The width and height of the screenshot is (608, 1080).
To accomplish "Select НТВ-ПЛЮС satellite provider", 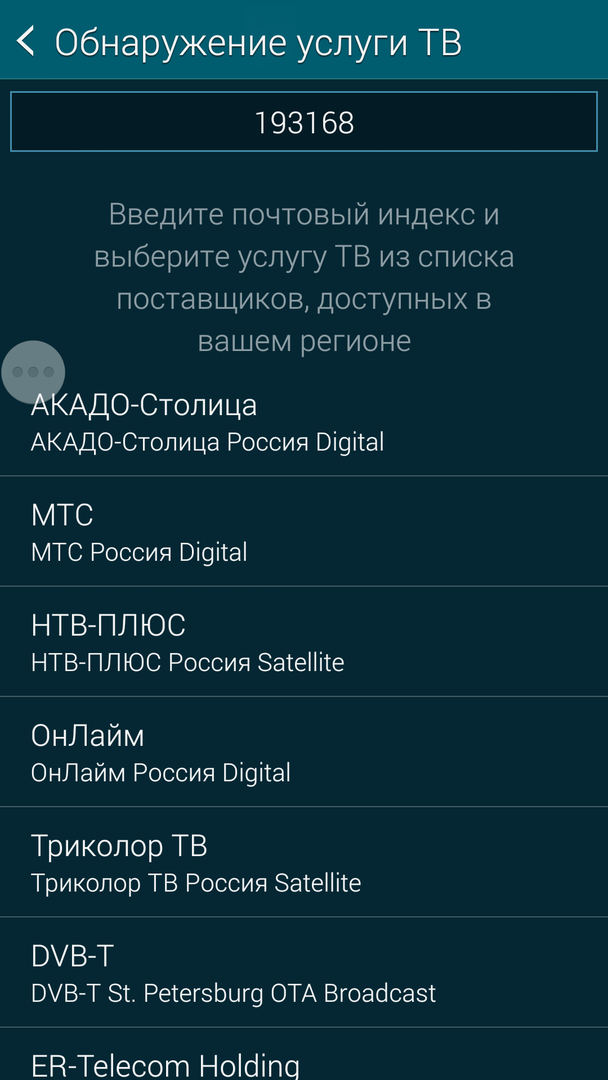I will [x=304, y=642].
